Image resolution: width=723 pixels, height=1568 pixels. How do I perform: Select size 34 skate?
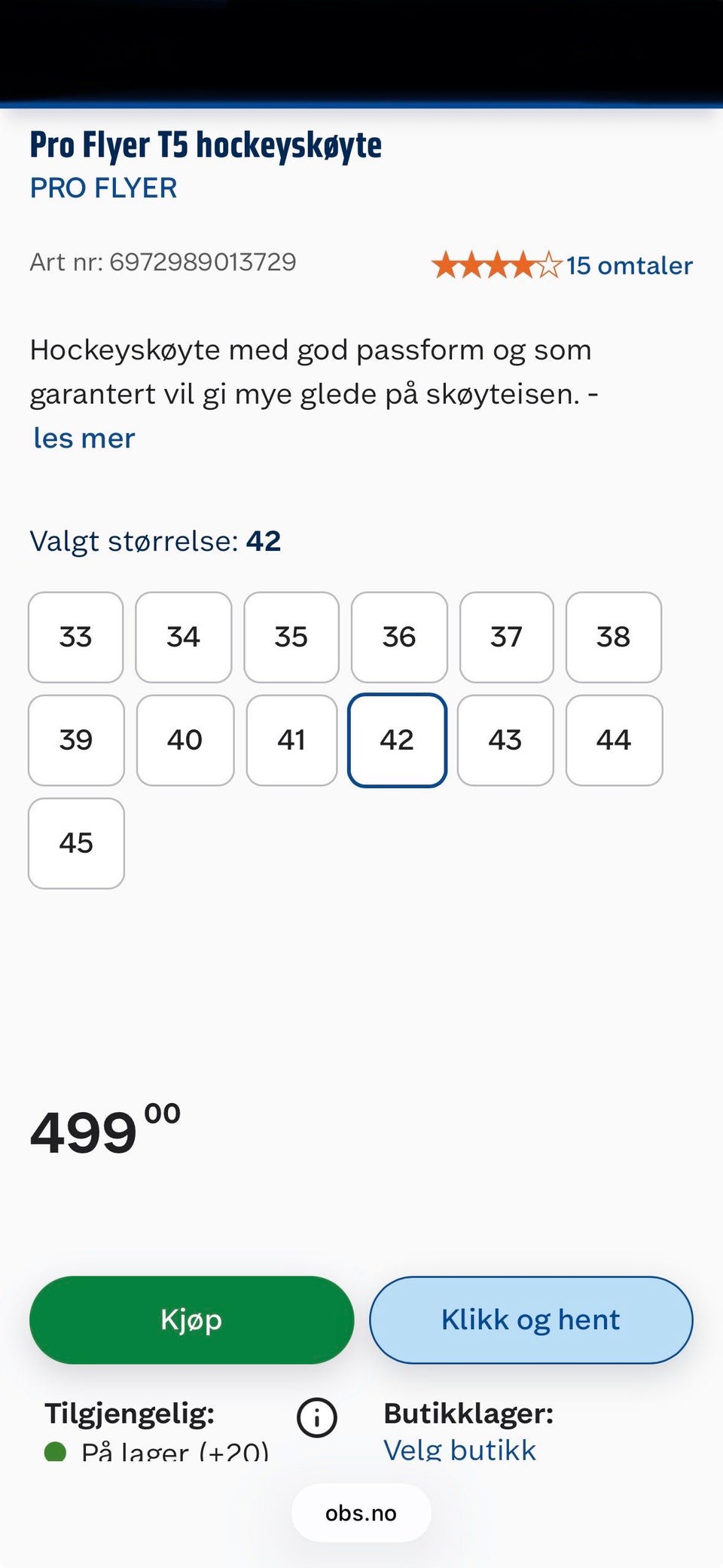[x=183, y=637]
